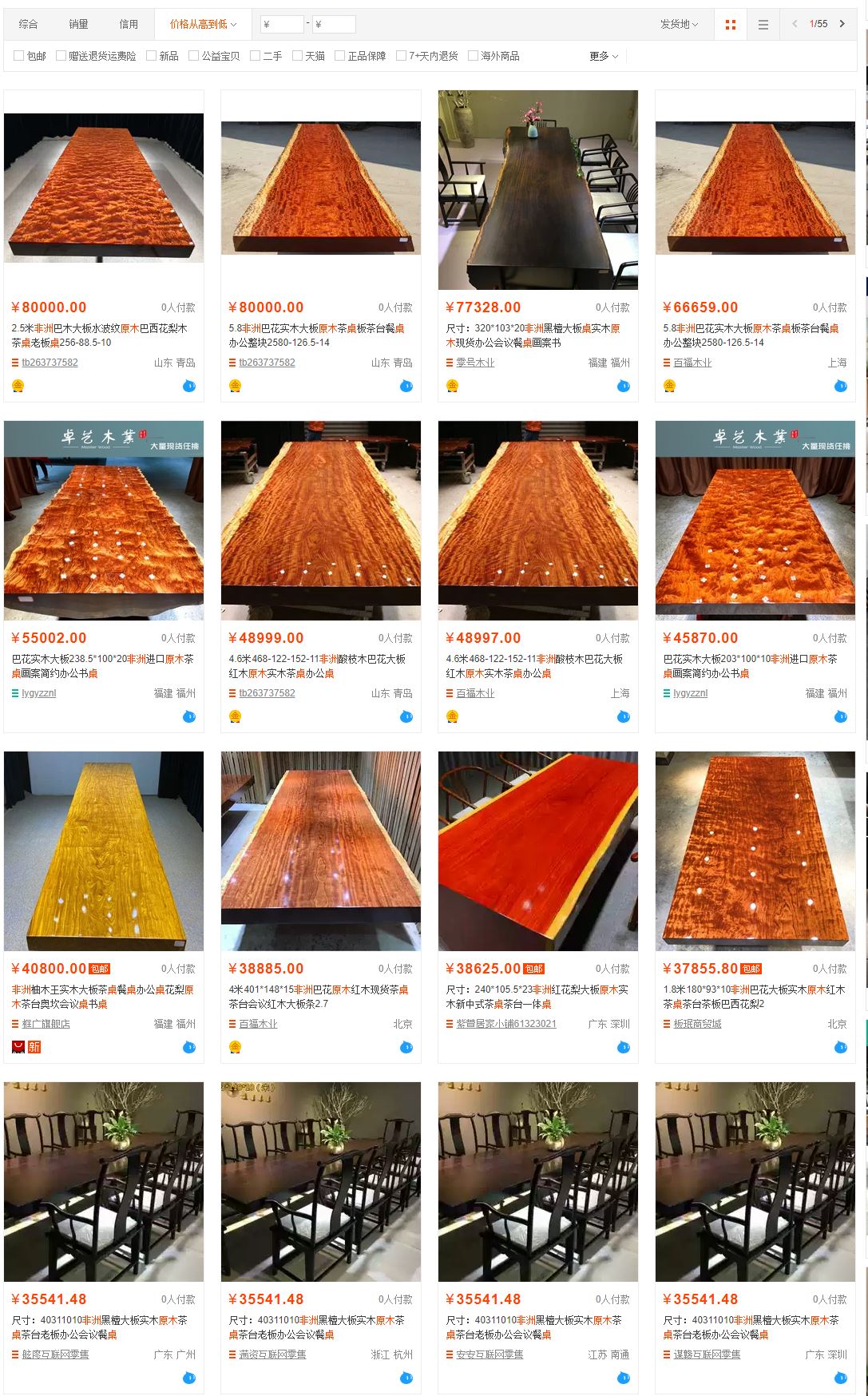Open the ¥77328.00 black sandalwood table listing

(x=537, y=190)
